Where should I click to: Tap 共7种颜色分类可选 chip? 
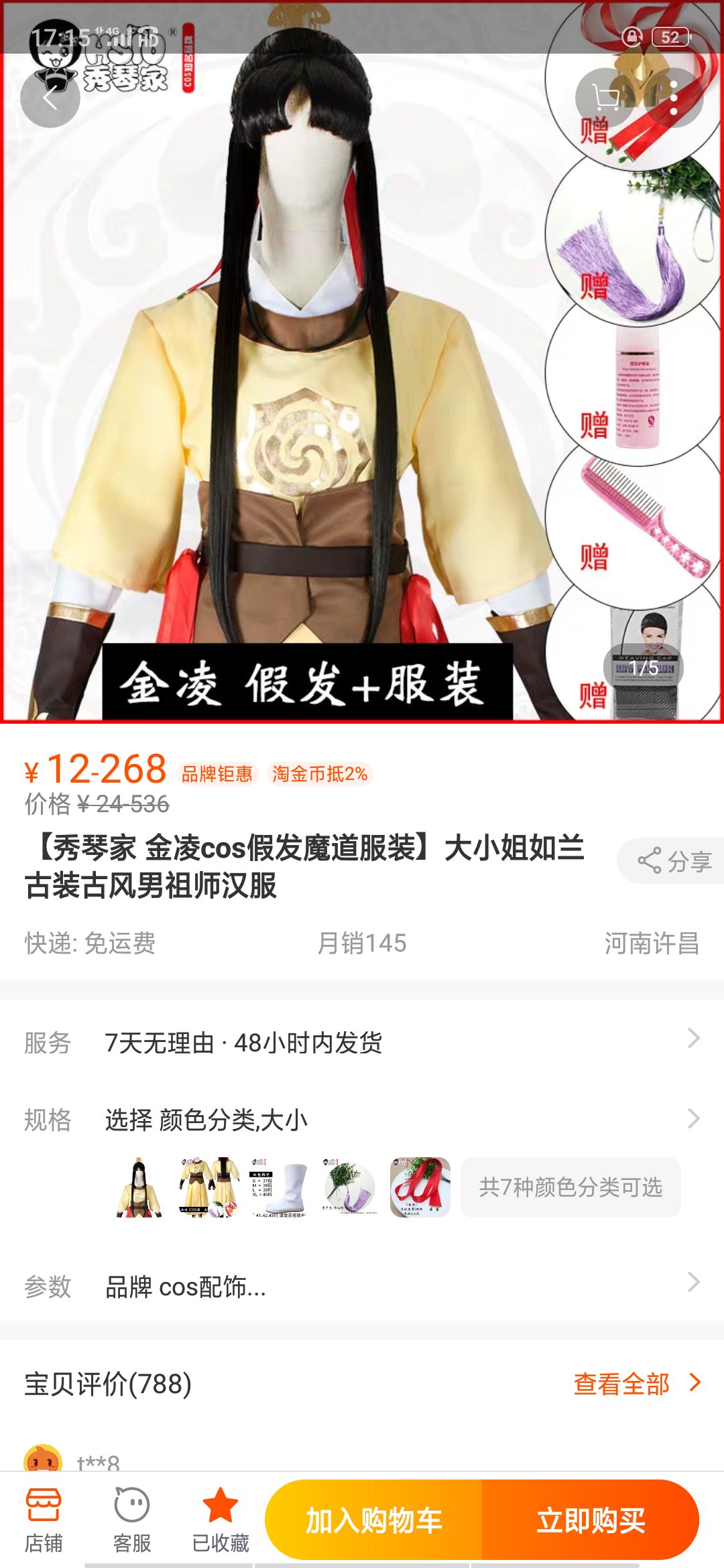pyautogui.click(x=570, y=1187)
